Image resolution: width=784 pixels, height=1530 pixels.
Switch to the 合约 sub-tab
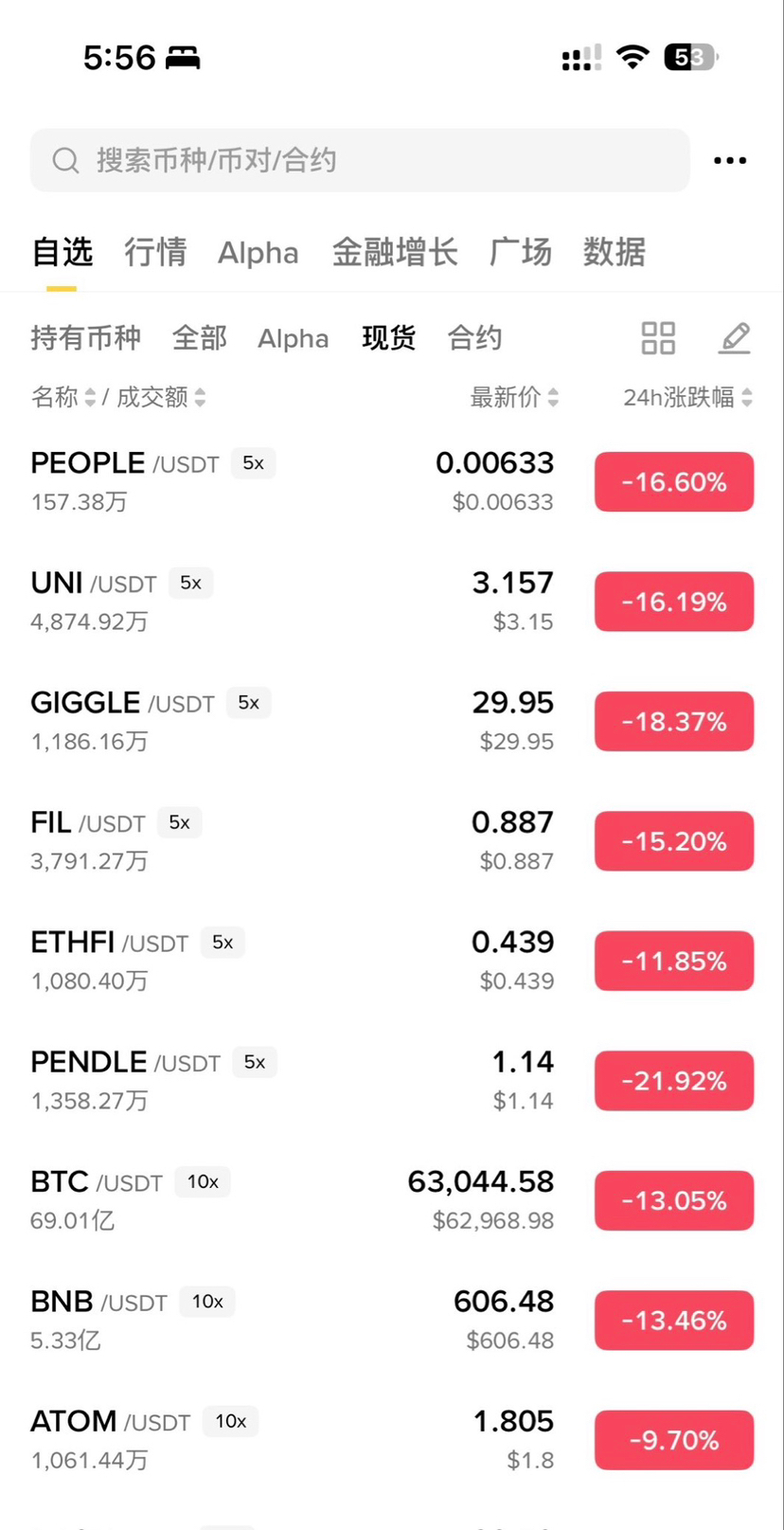click(474, 338)
